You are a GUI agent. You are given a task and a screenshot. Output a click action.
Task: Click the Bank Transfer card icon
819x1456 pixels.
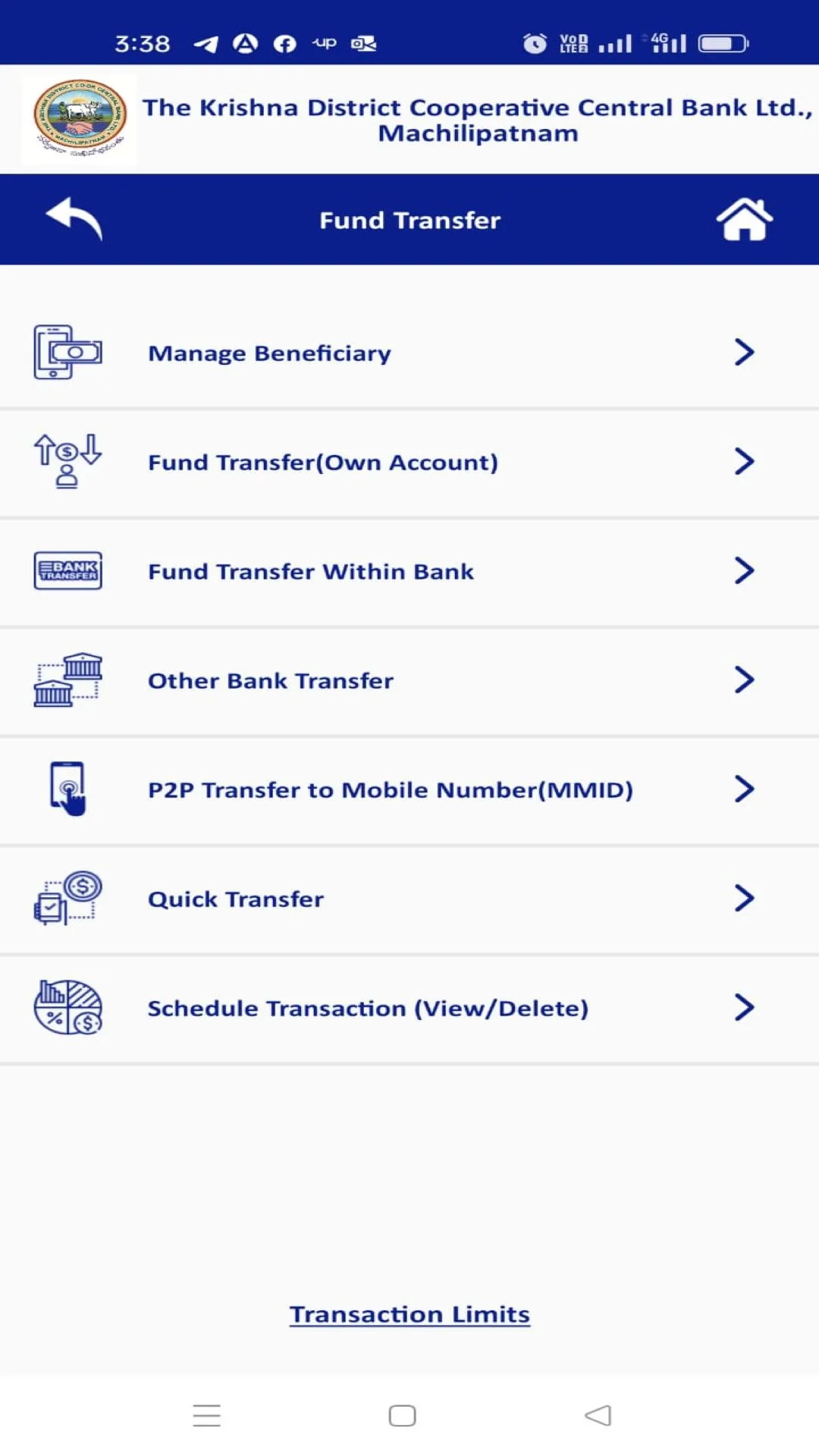pyautogui.click(x=67, y=571)
